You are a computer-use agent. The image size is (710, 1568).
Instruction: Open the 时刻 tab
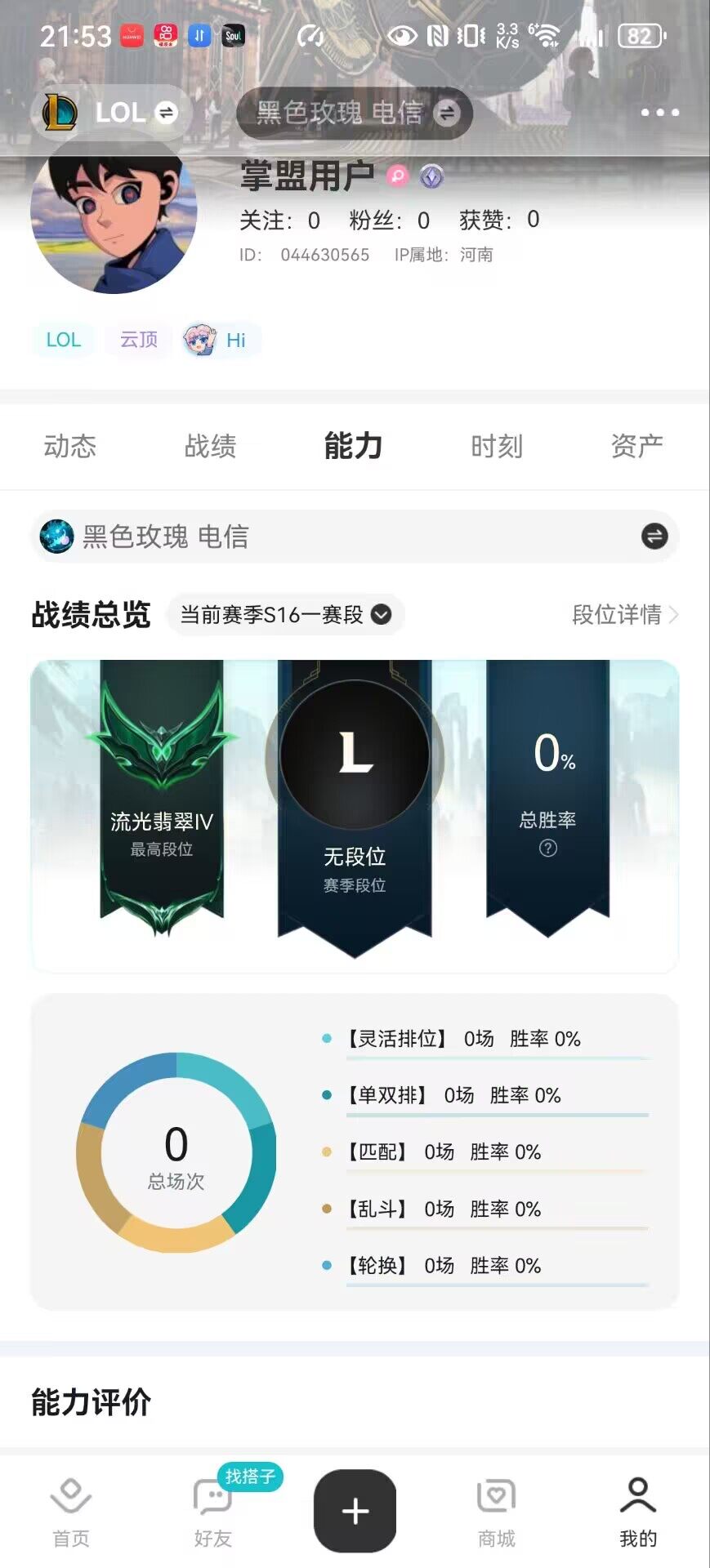[496, 447]
